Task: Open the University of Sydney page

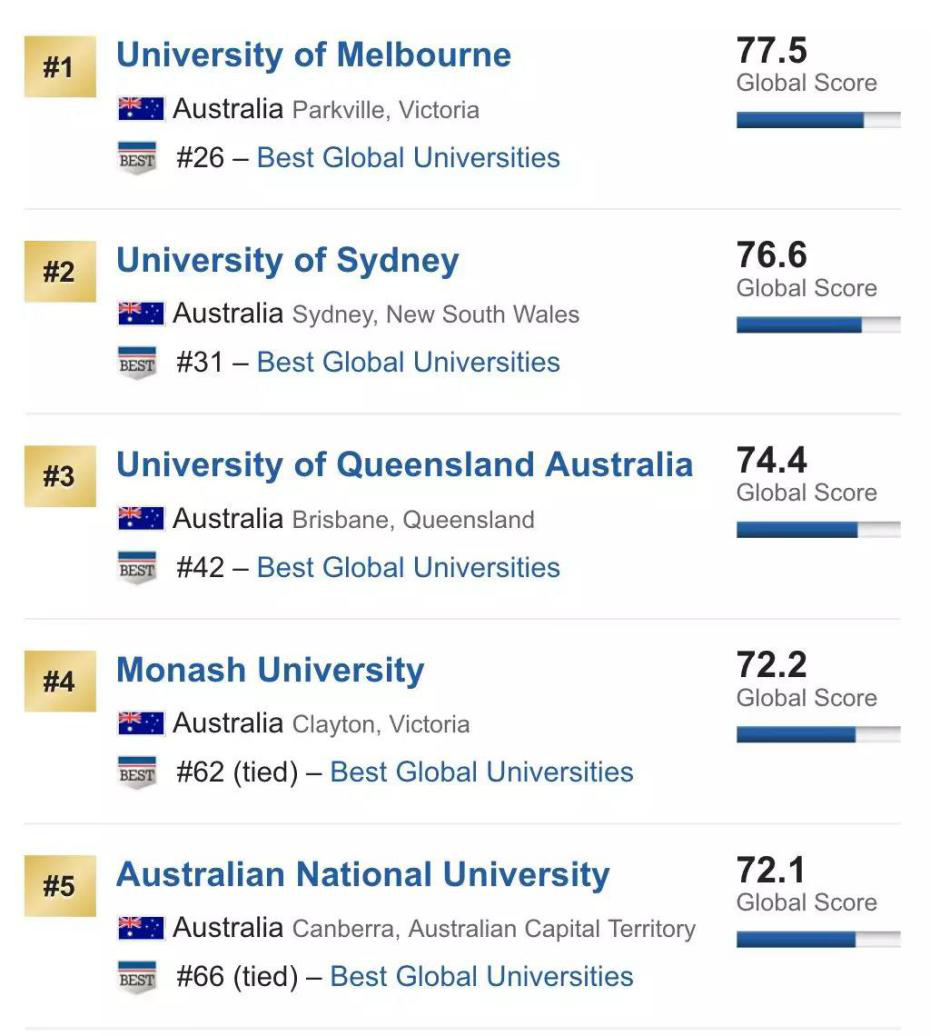Action: (287, 260)
